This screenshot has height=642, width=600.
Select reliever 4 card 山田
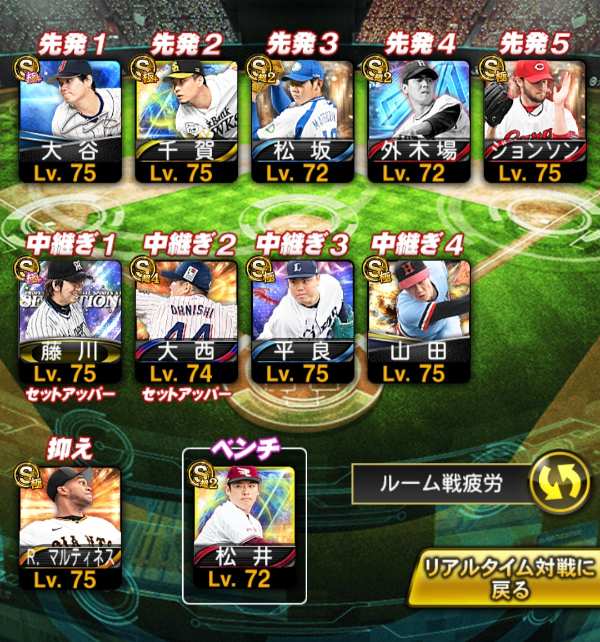coord(418,320)
